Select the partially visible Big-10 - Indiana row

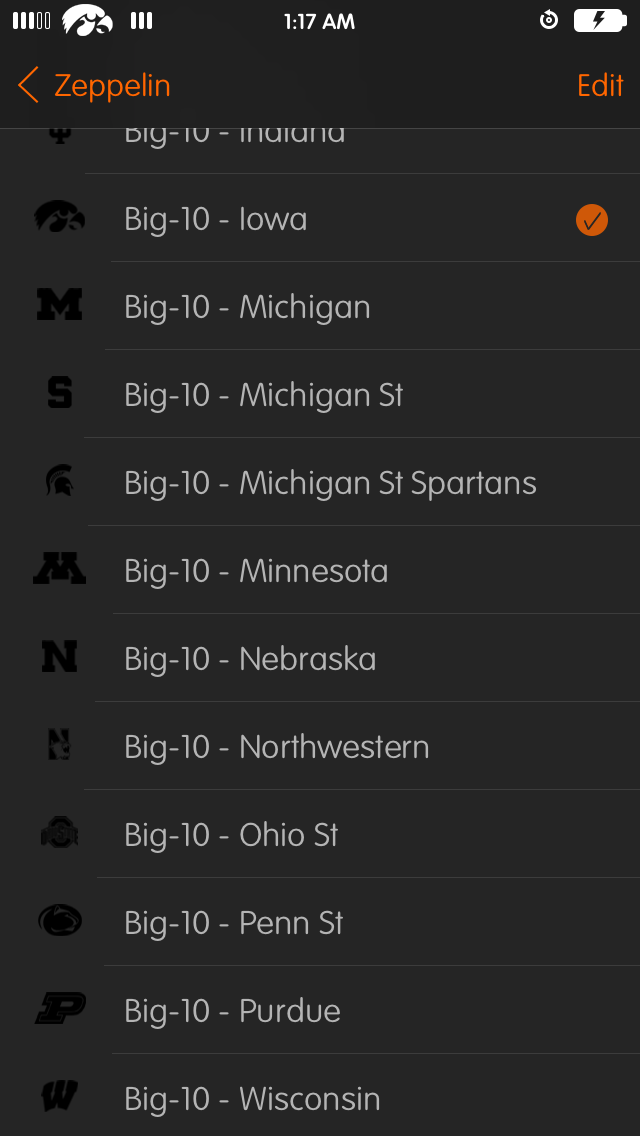tap(320, 151)
